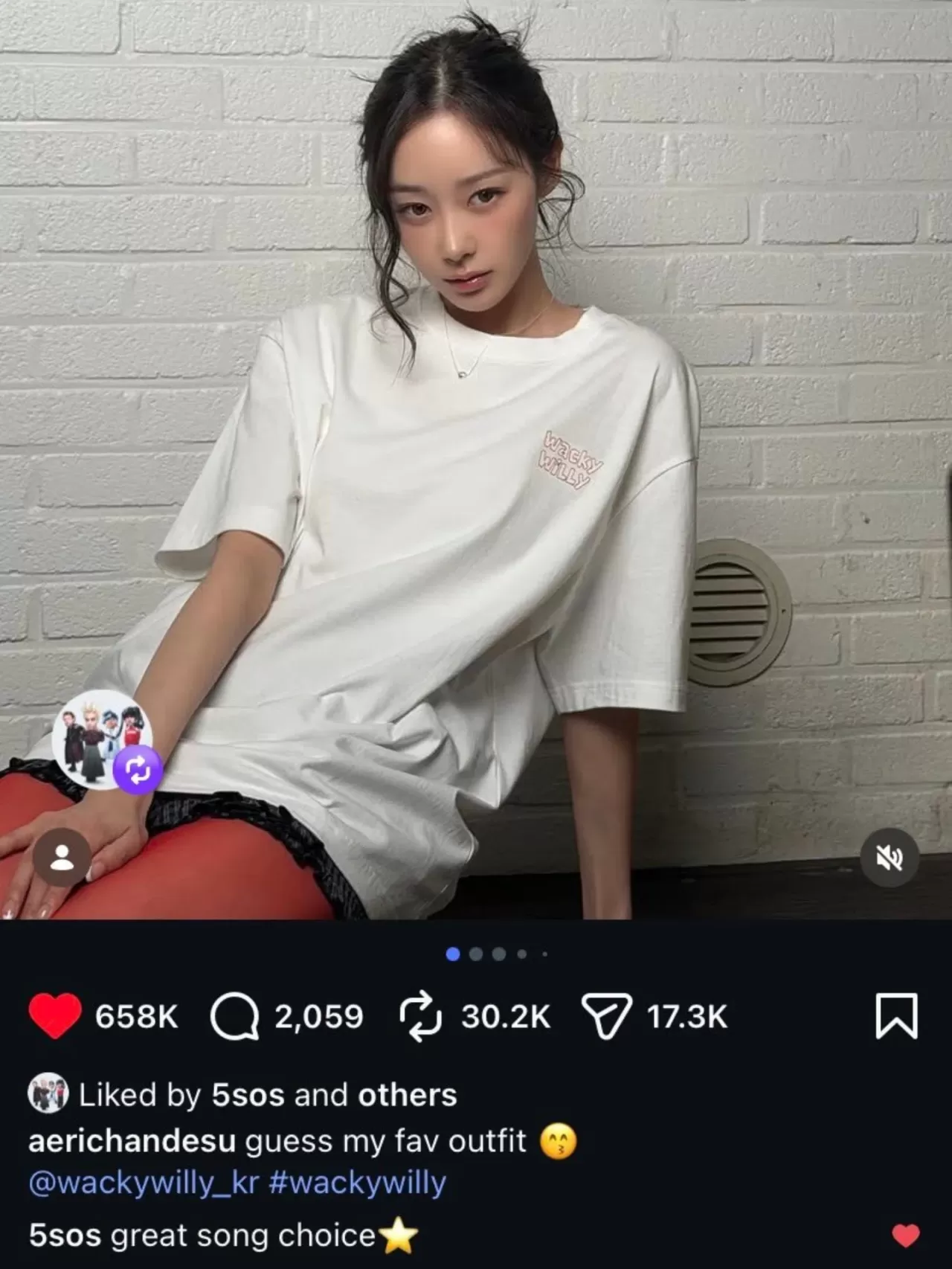This screenshot has width=952, height=1269.
Task: View tagged people in the photo
Action: (x=62, y=858)
